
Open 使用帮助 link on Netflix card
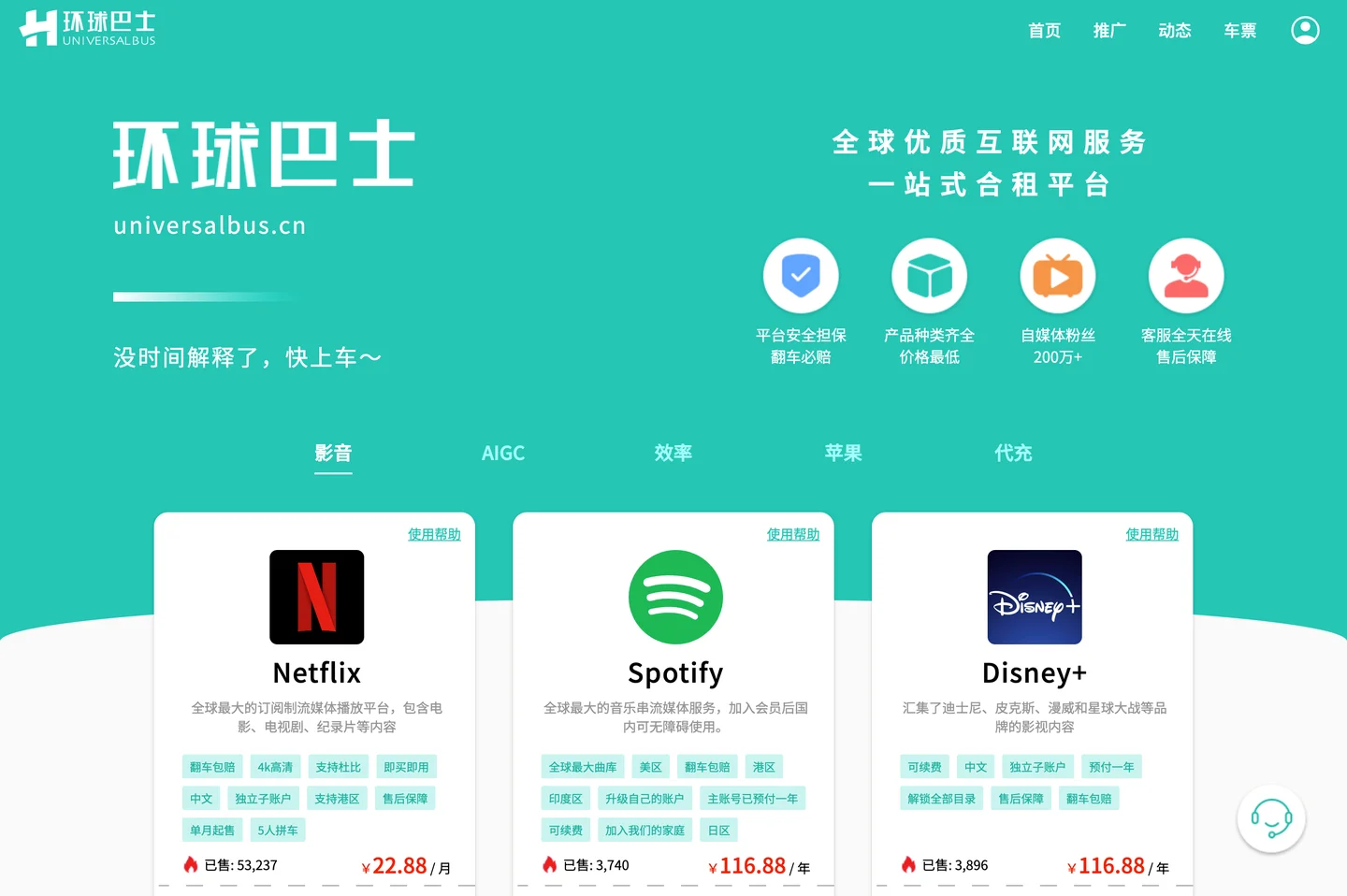point(434,534)
